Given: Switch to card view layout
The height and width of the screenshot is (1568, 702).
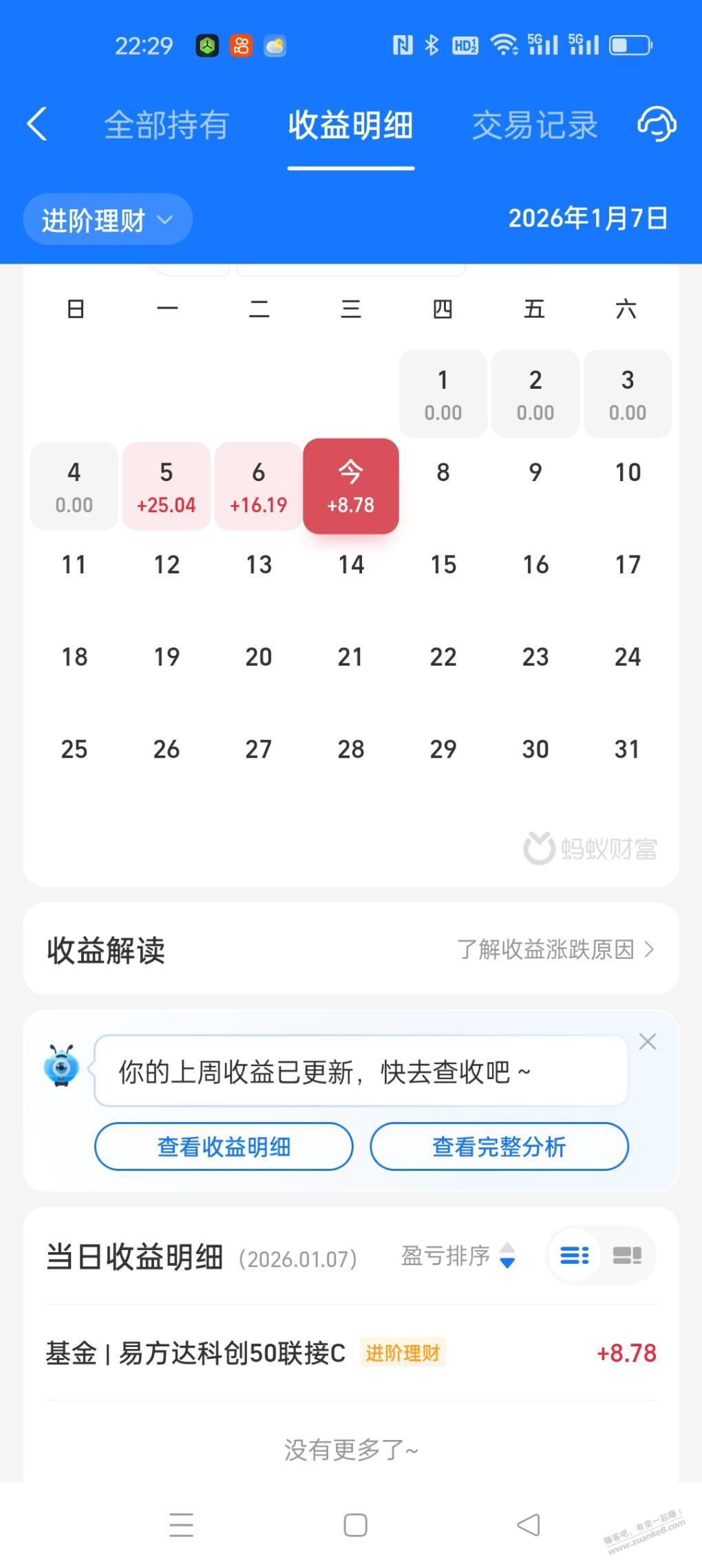Looking at the screenshot, I should pos(627,1256).
